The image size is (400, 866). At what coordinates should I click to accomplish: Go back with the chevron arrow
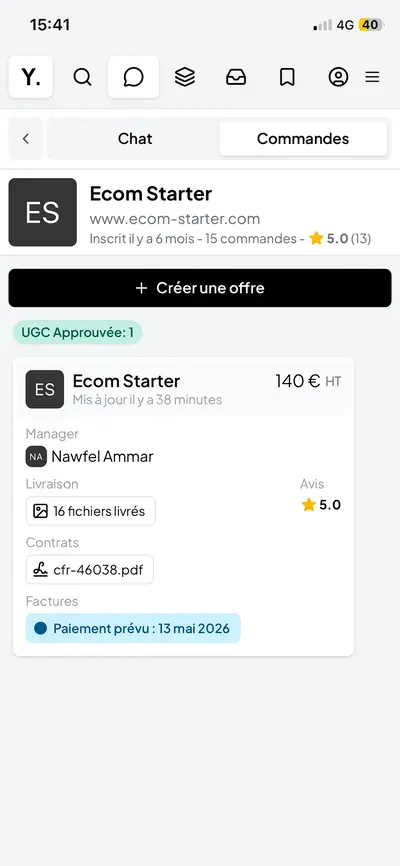pyautogui.click(x=25, y=139)
